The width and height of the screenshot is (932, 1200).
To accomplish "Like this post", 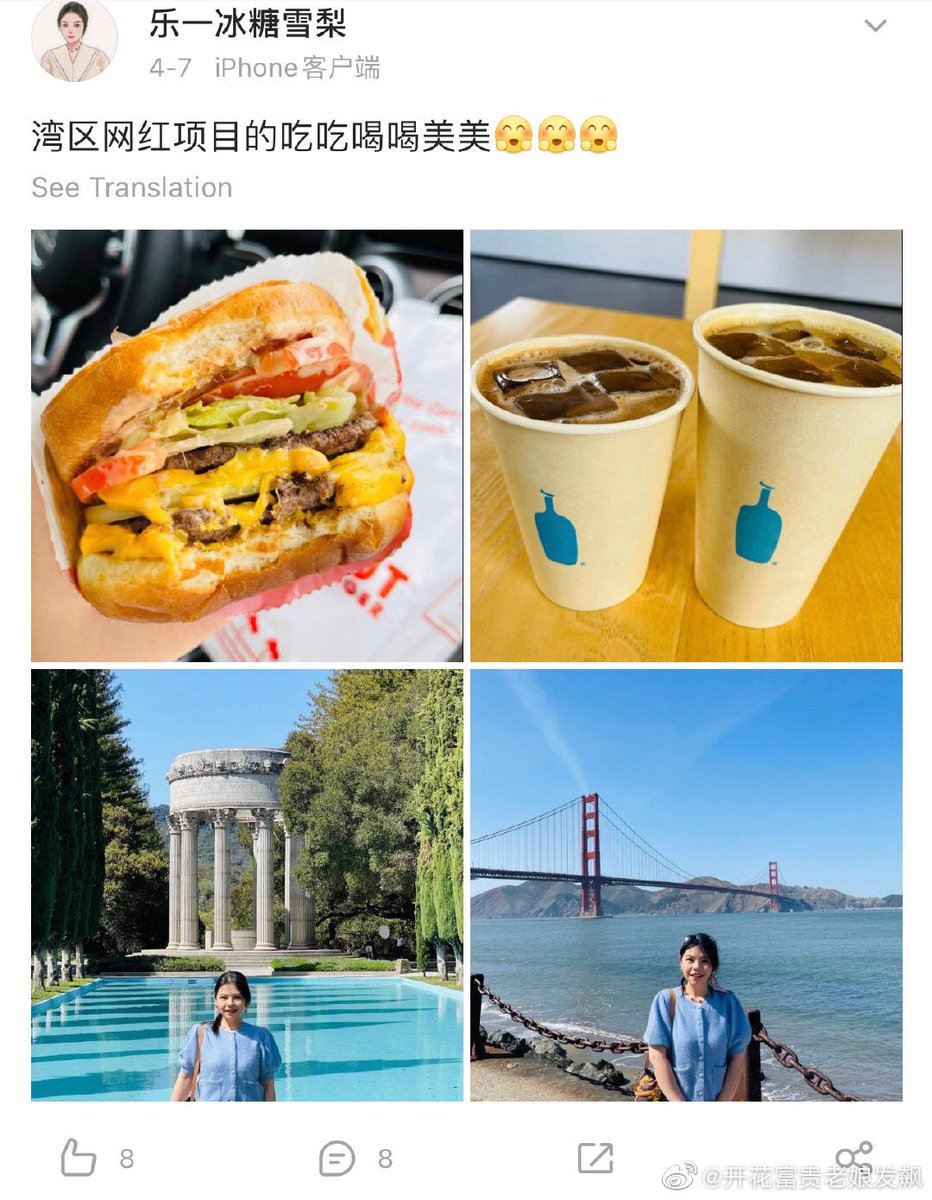I will pyautogui.click(x=79, y=1158).
